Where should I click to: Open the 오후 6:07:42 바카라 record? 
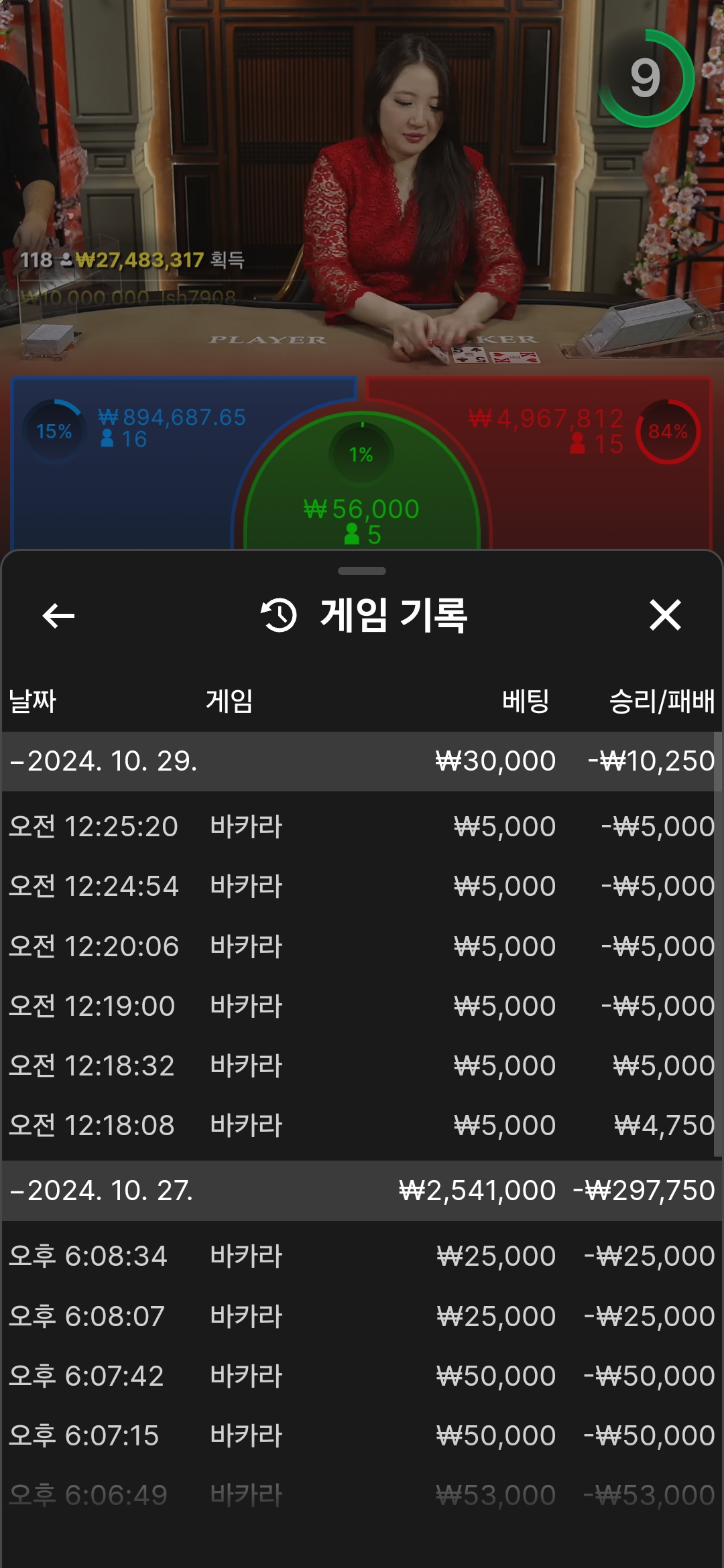(x=362, y=1376)
